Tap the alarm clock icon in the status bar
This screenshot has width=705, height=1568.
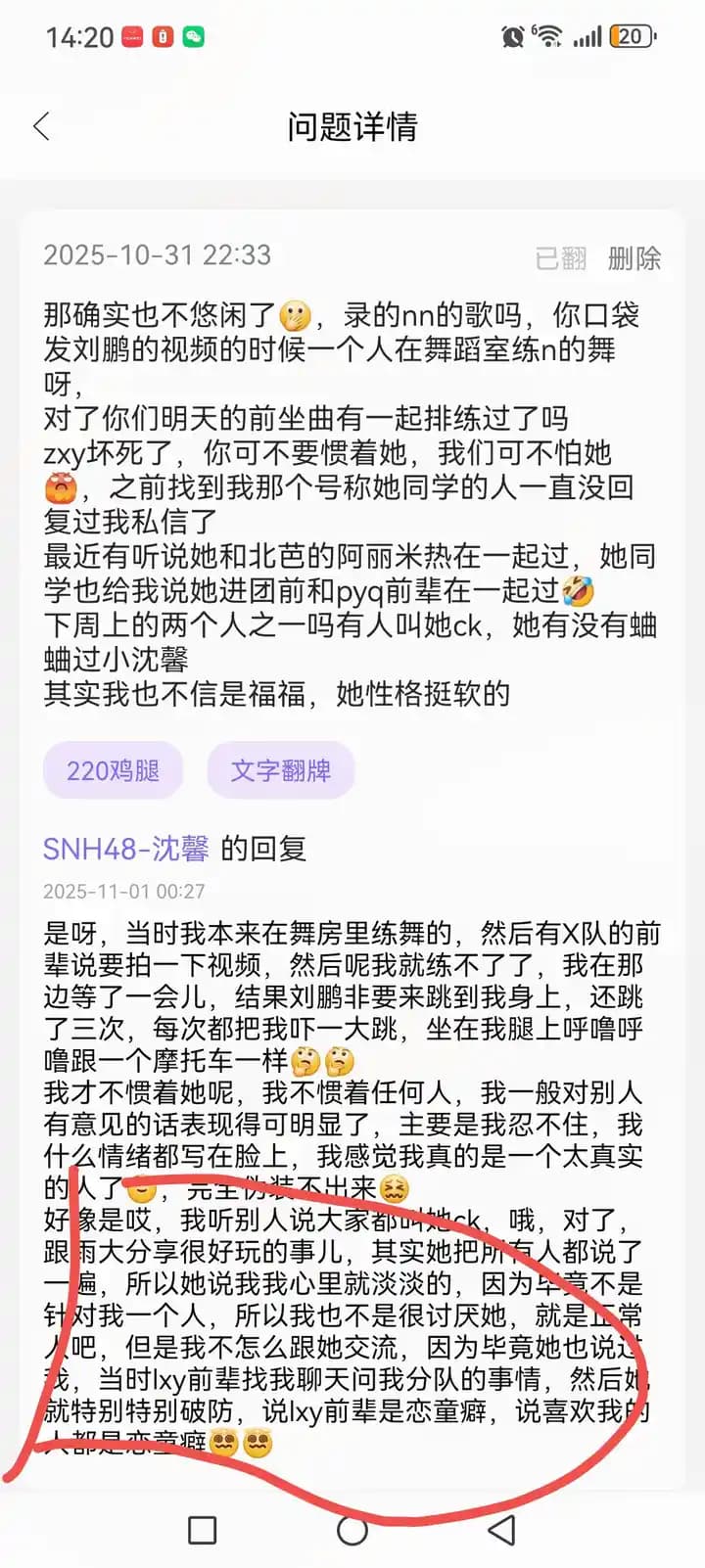coord(510,35)
